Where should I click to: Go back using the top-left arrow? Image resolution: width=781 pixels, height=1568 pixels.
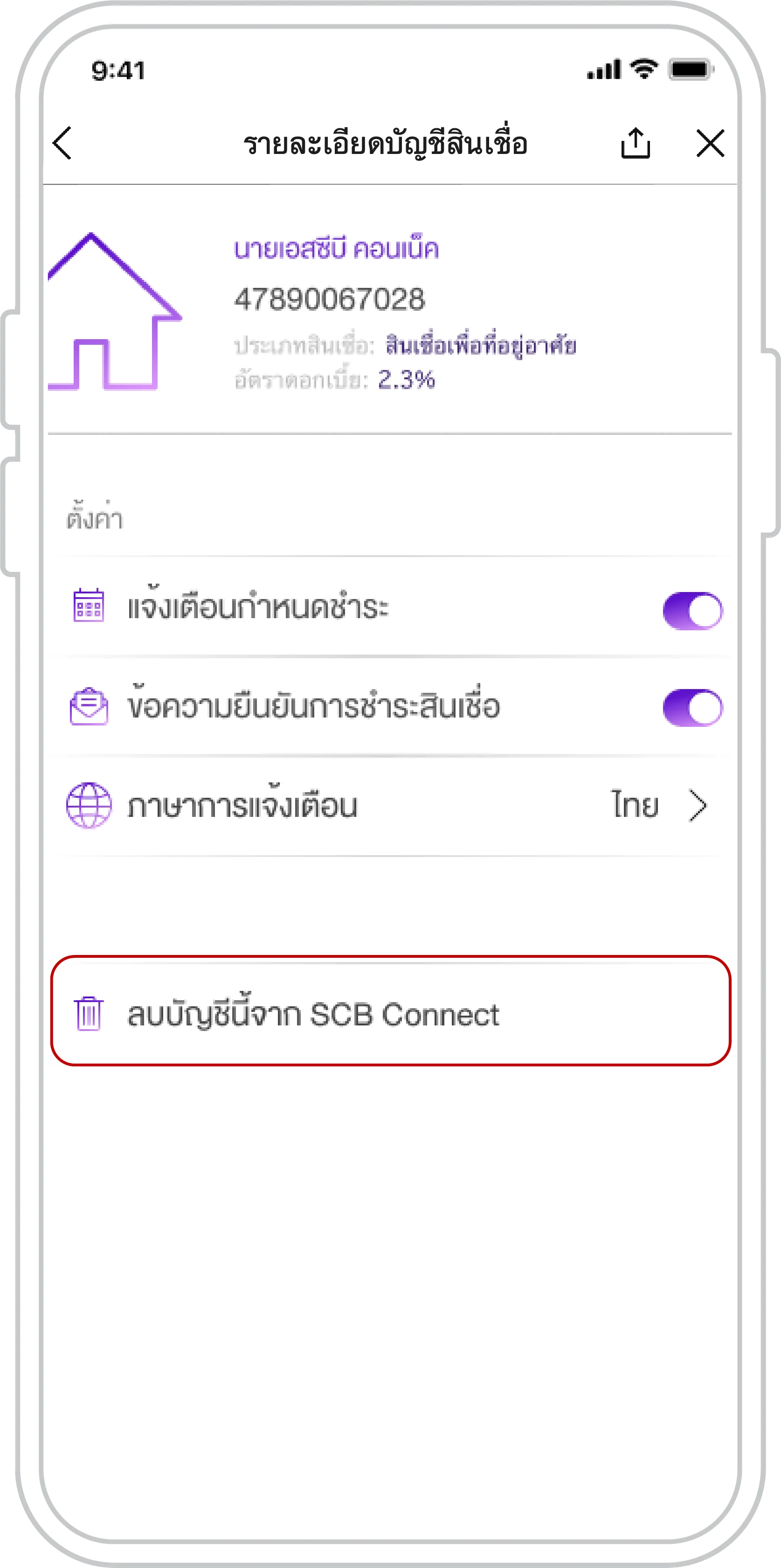click(x=62, y=144)
